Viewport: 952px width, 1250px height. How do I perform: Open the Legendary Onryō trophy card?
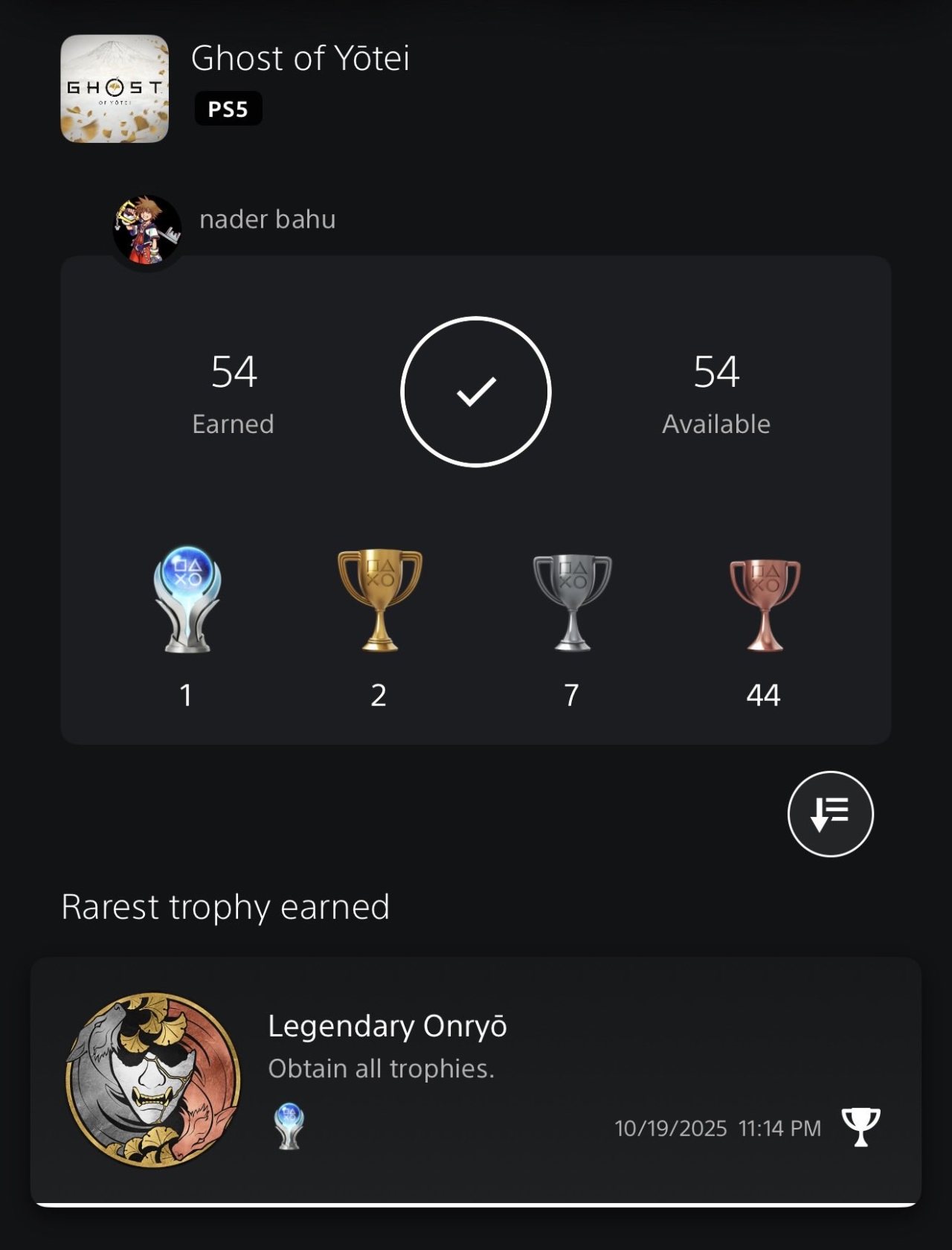476,1080
